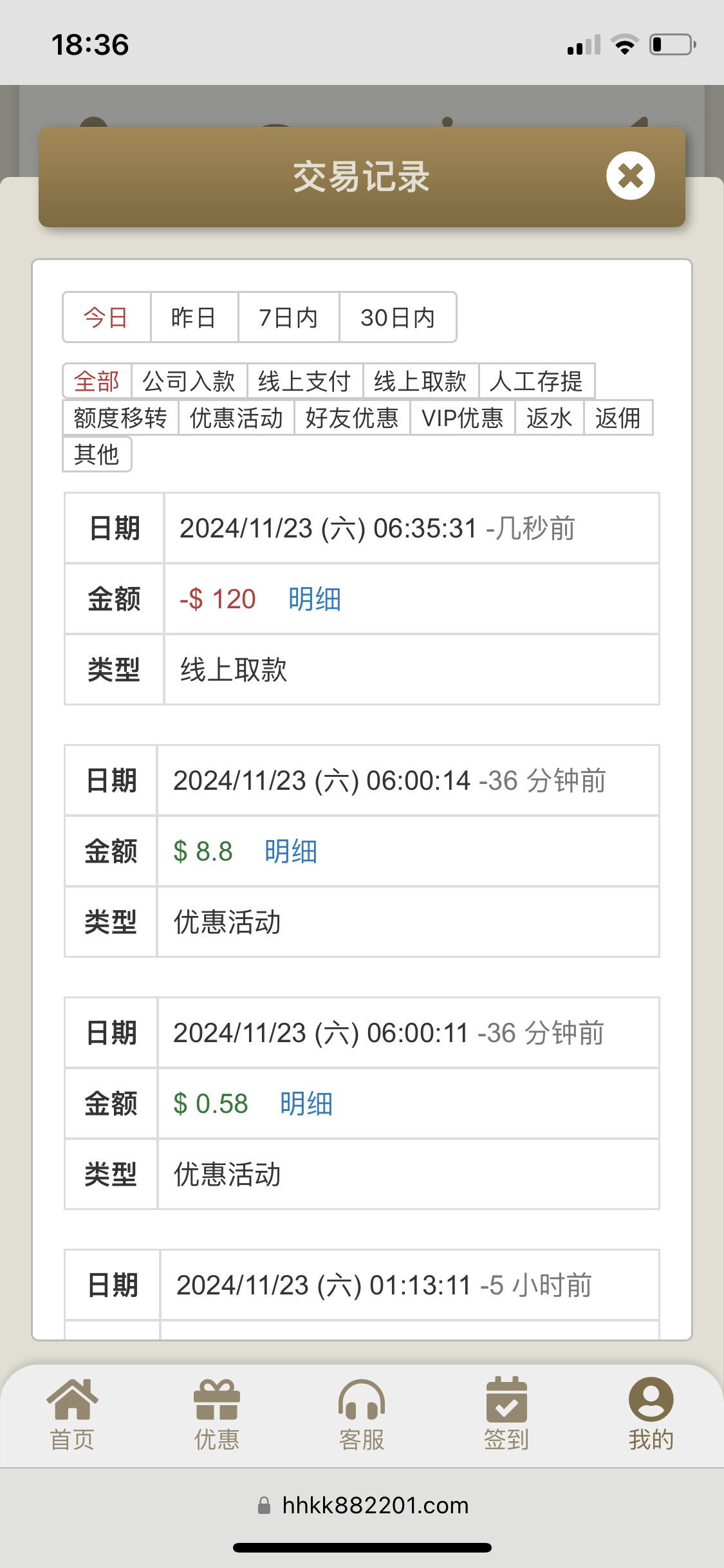Show VIP优惠 records

[463, 418]
